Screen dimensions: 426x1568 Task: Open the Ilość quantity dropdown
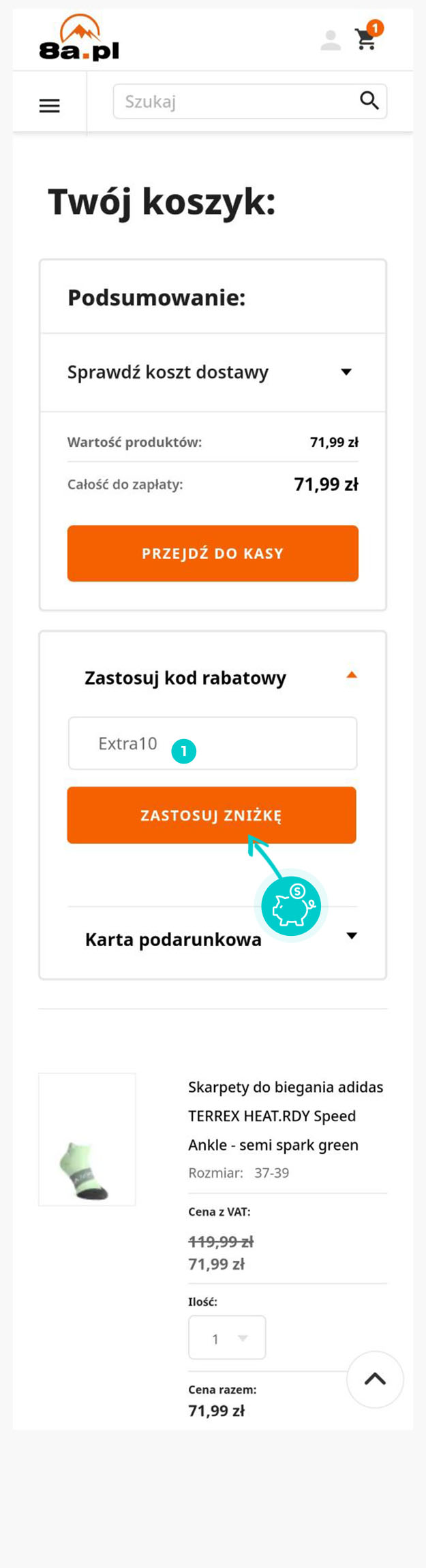(x=227, y=1338)
